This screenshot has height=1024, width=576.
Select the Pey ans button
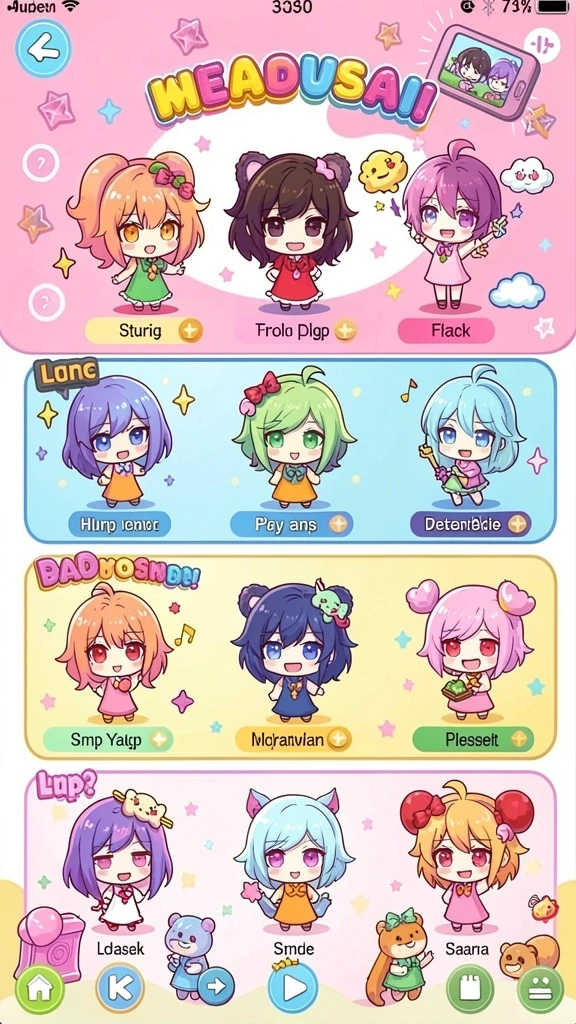[291, 524]
